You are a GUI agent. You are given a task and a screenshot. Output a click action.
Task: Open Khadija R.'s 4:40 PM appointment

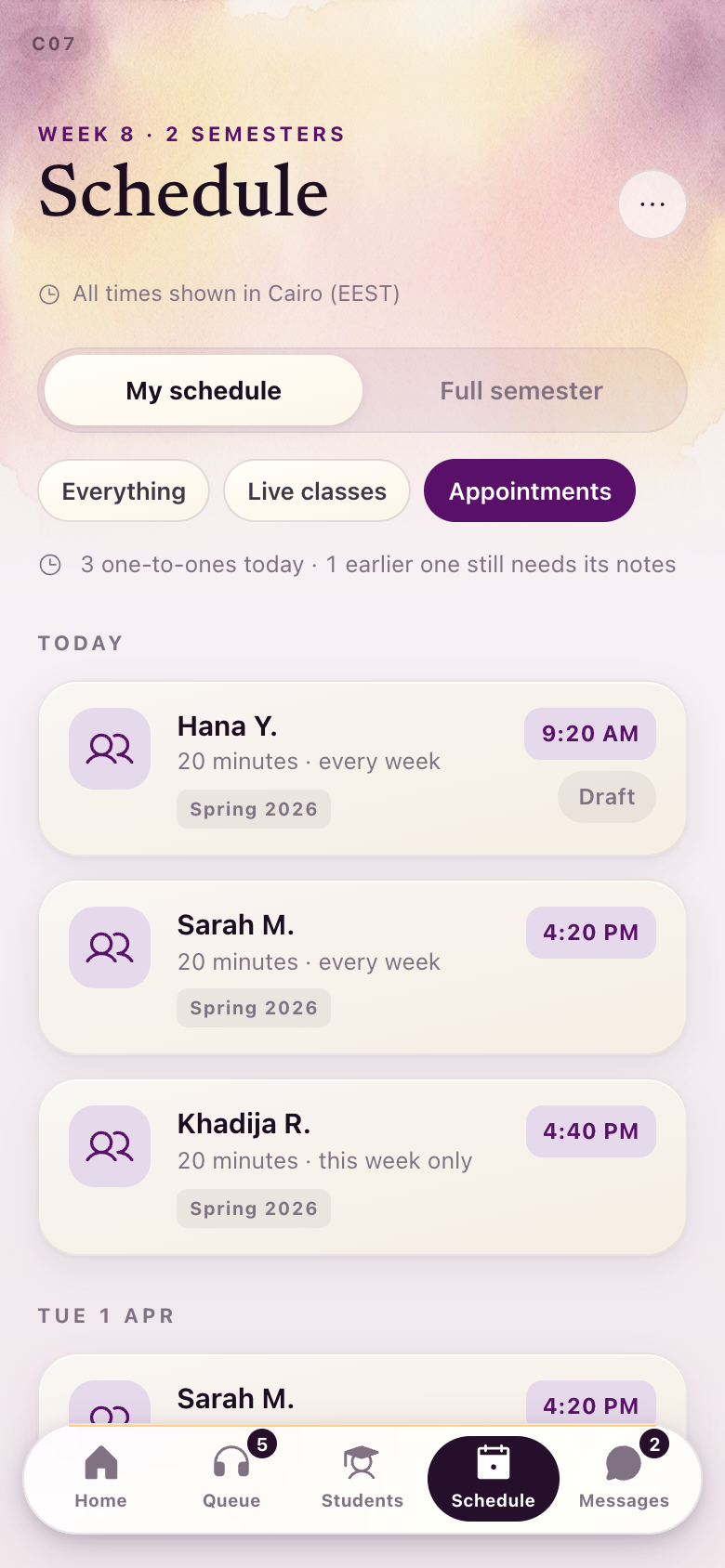pyautogui.click(x=362, y=1167)
